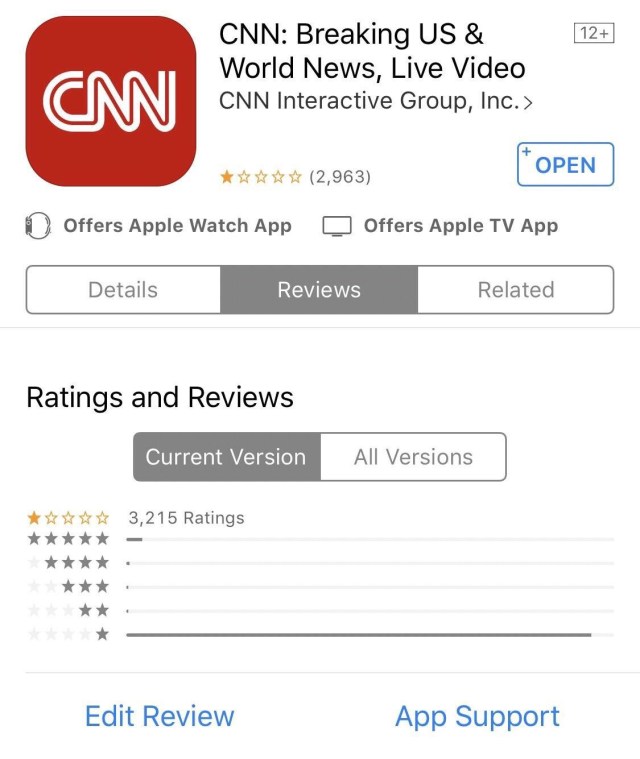Tap the OPEN button

[565, 165]
